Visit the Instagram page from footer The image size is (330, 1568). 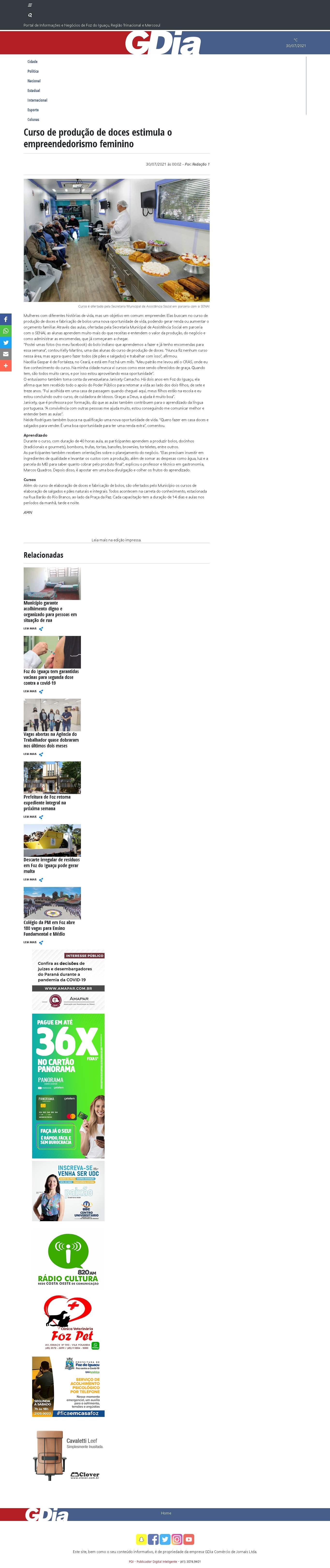point(177,1539)
